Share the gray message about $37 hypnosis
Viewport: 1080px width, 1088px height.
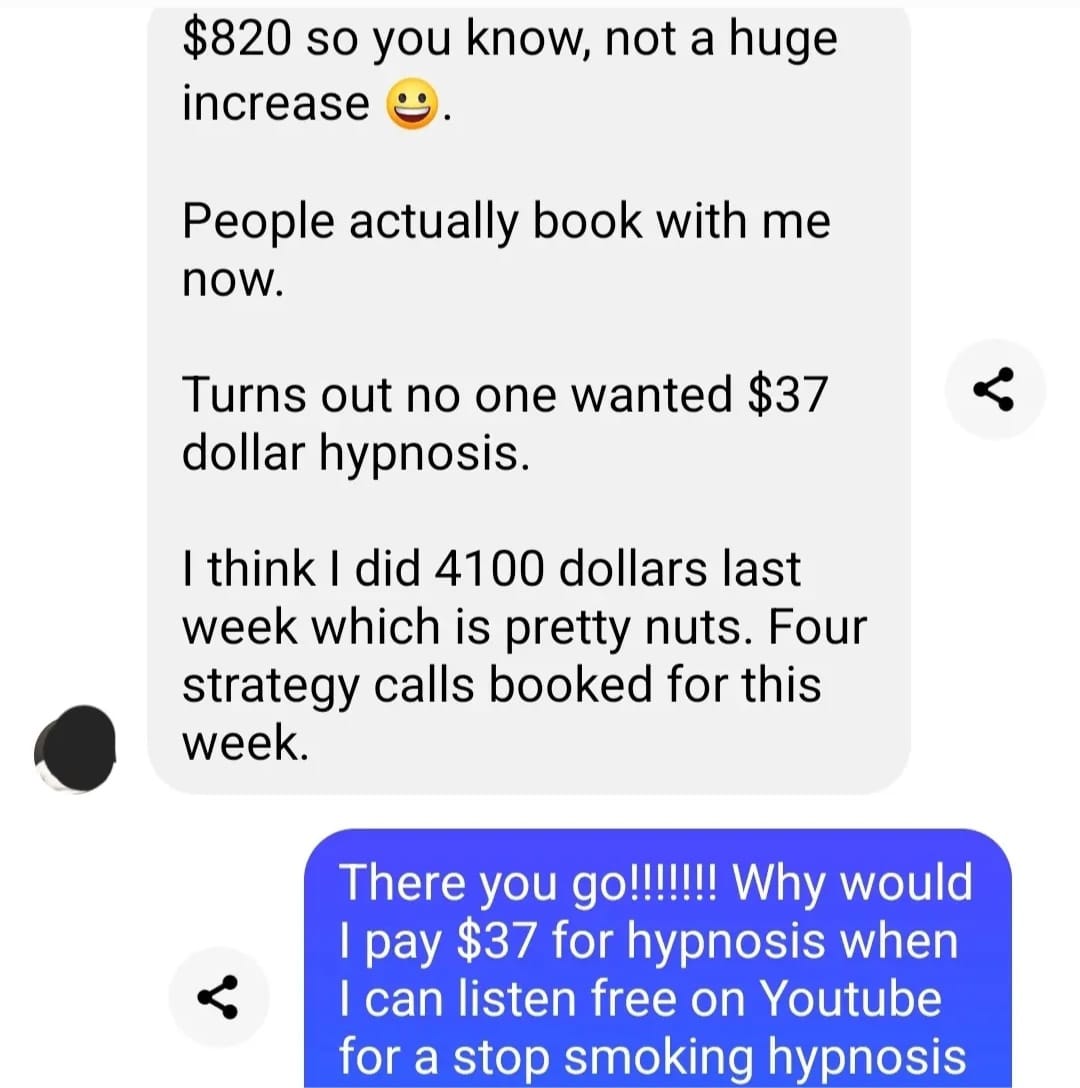[995, 389]
